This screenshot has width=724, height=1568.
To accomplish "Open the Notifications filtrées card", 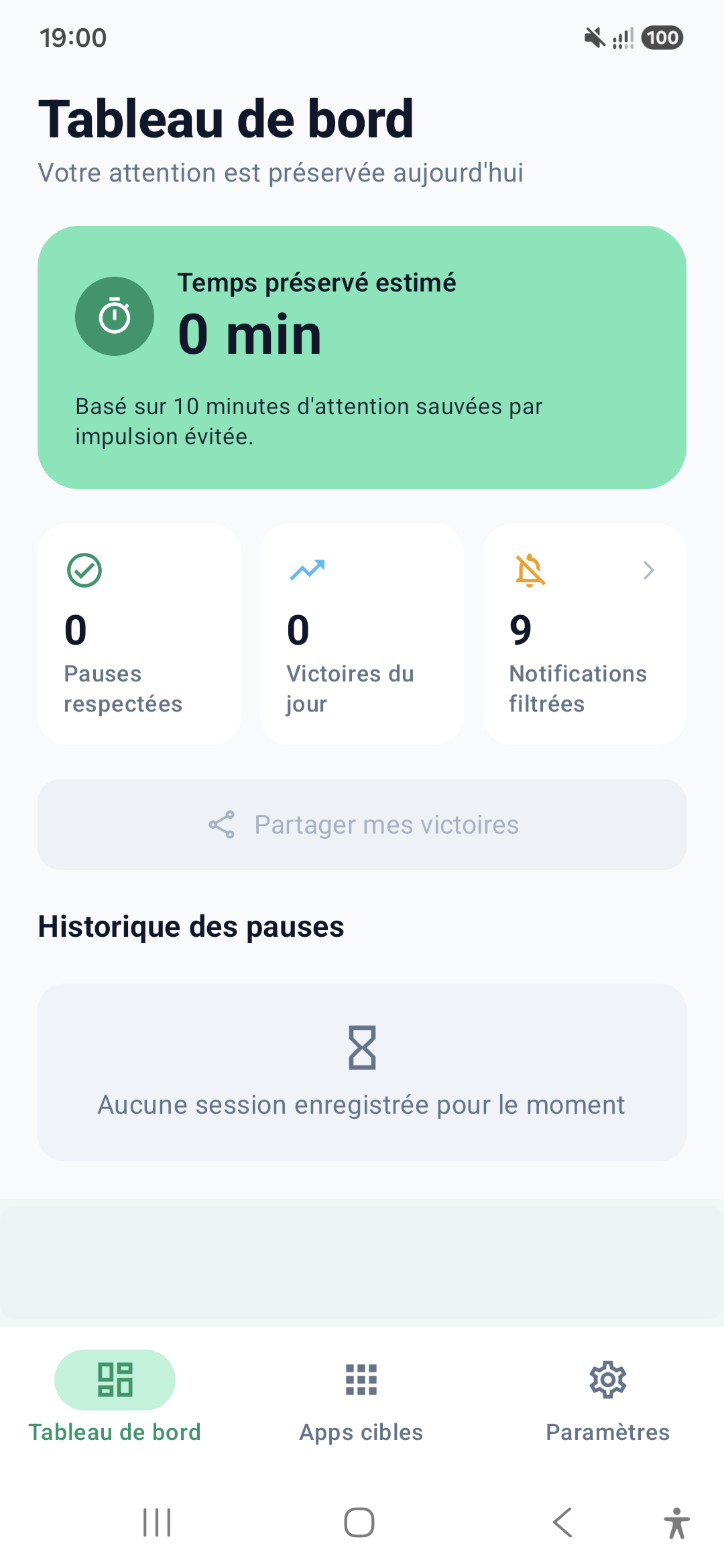I will (584, 634).
